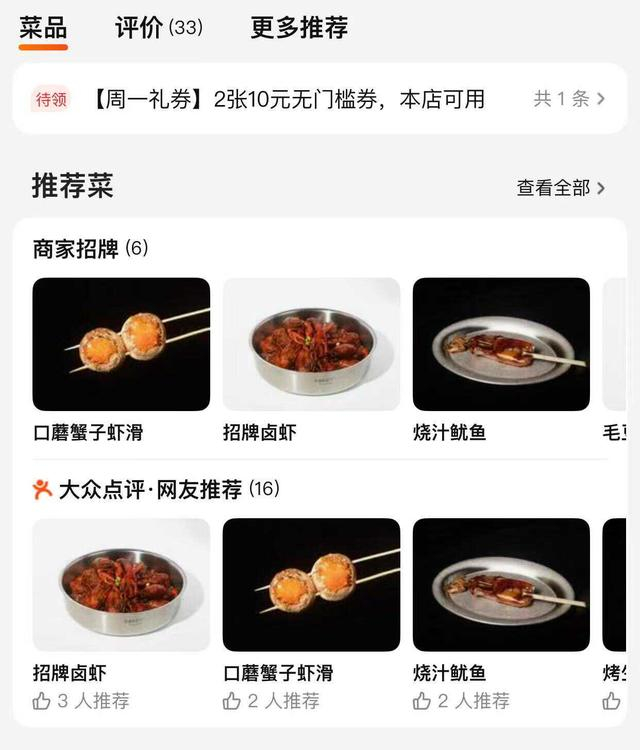Like 口蘑蟹子虾滑 with its 2人推荐 thumbs-up

(232, 701)
